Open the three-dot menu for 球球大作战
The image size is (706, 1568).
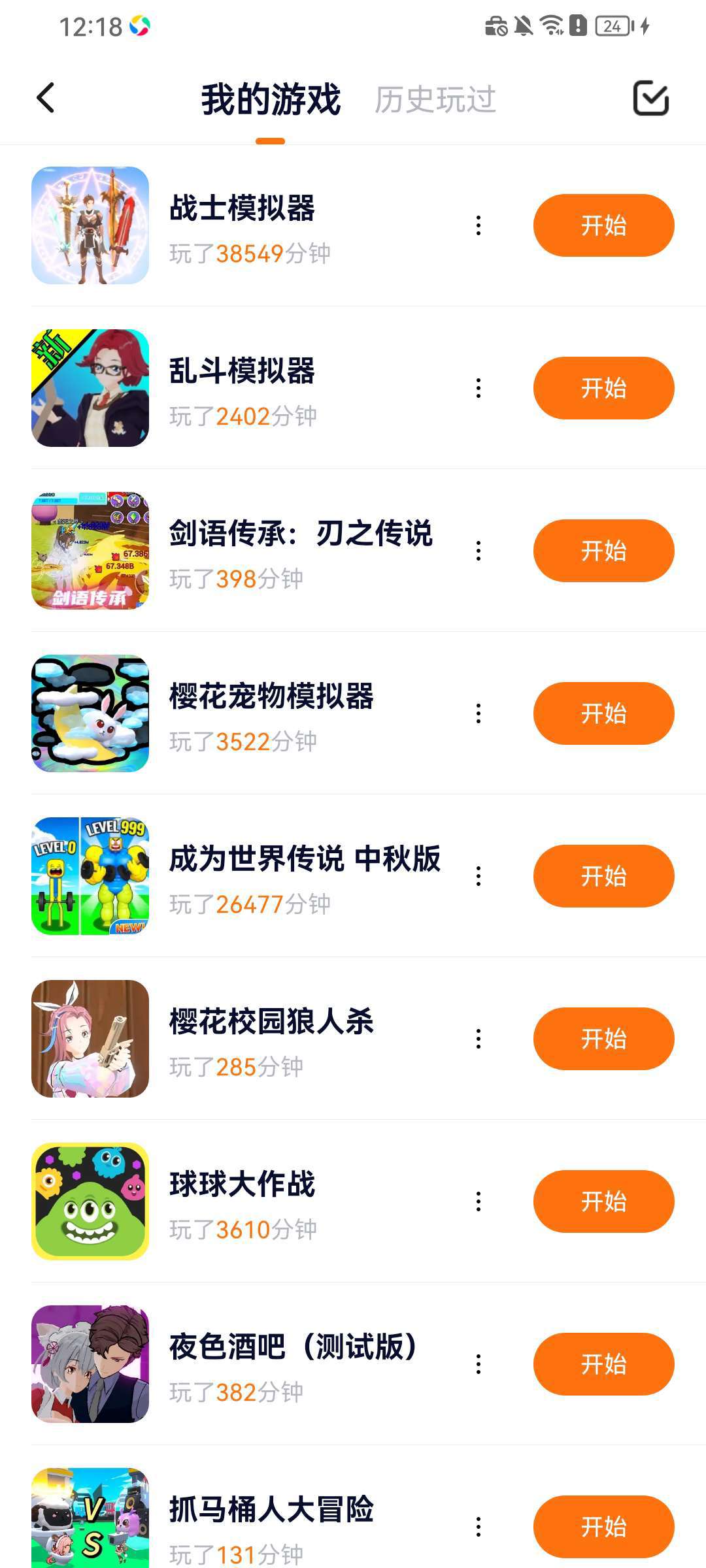[479, 1201]
